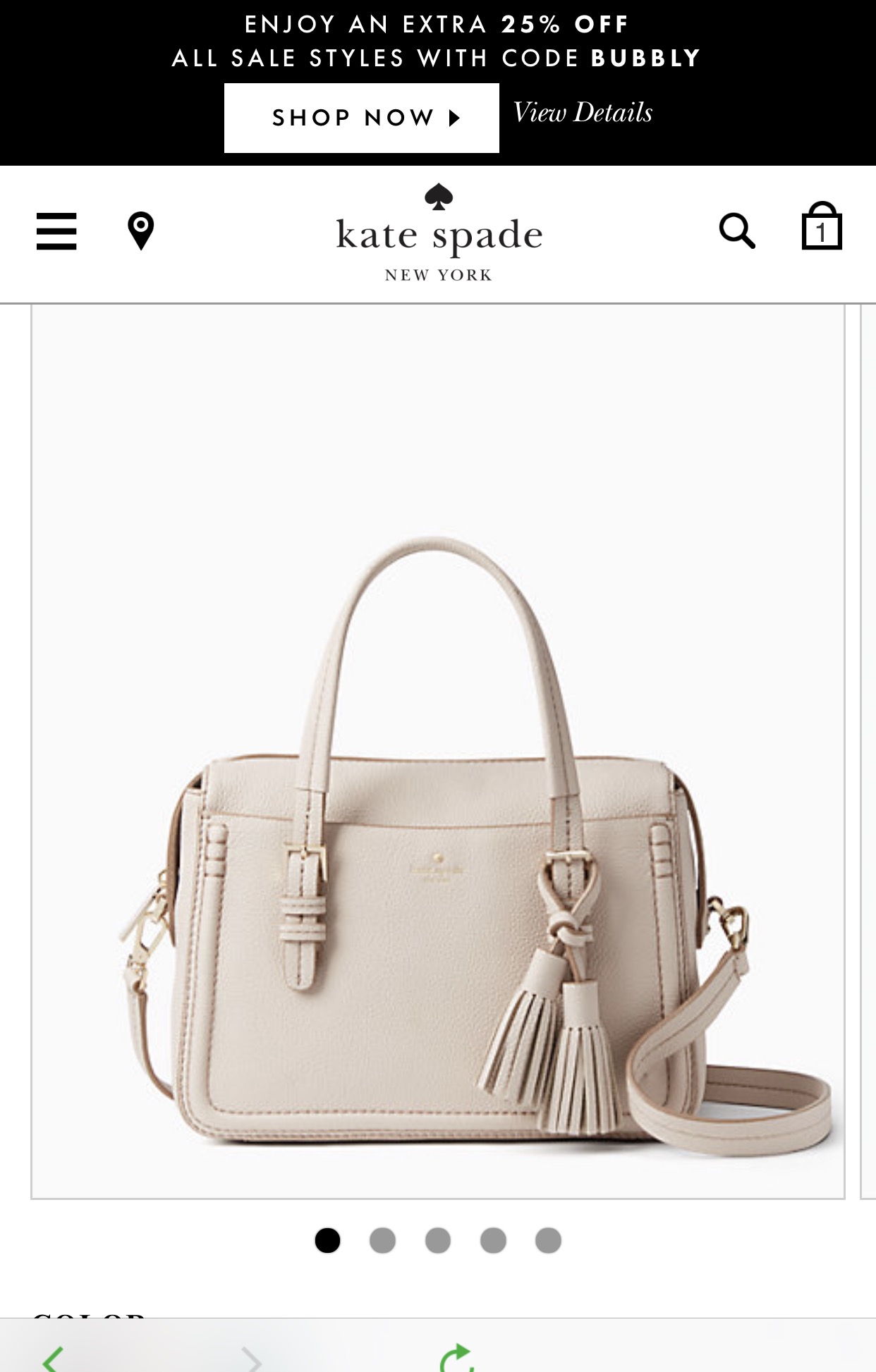Open the store locator pin
The width and height of the screenshot is (876, 1372).
140,231
